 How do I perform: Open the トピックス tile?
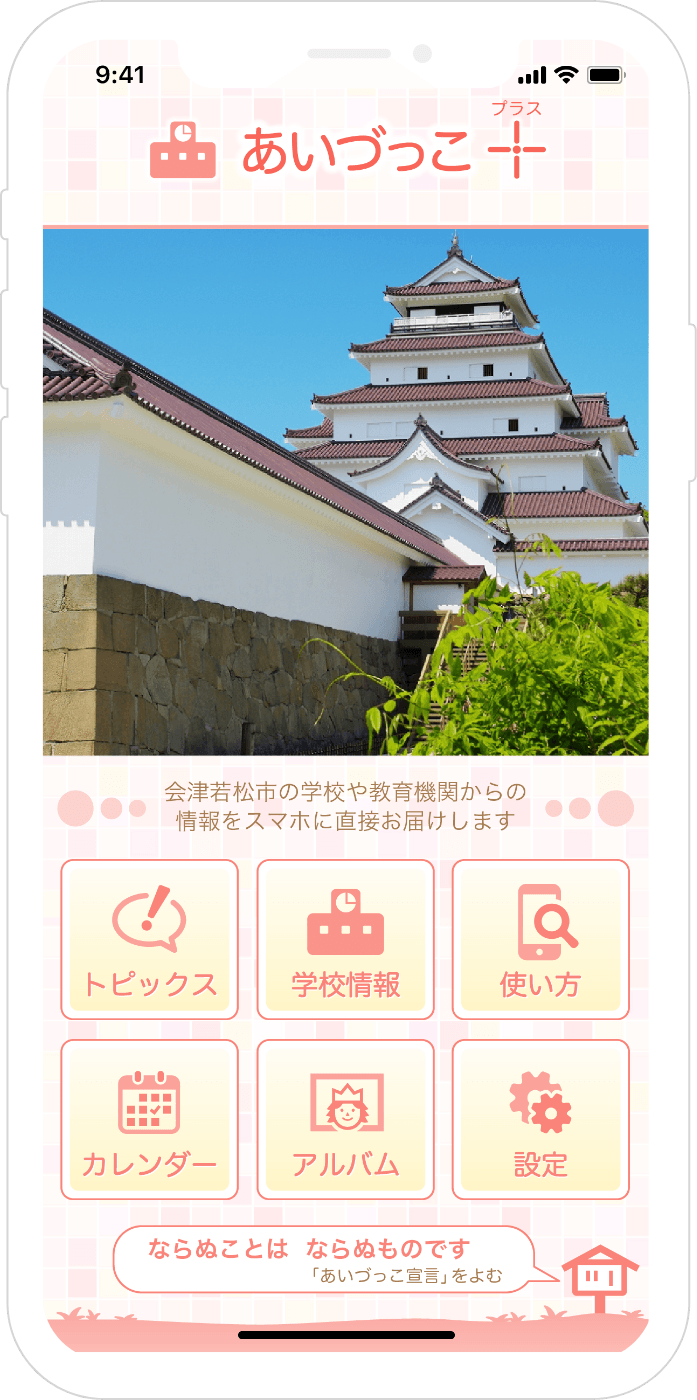149,939
